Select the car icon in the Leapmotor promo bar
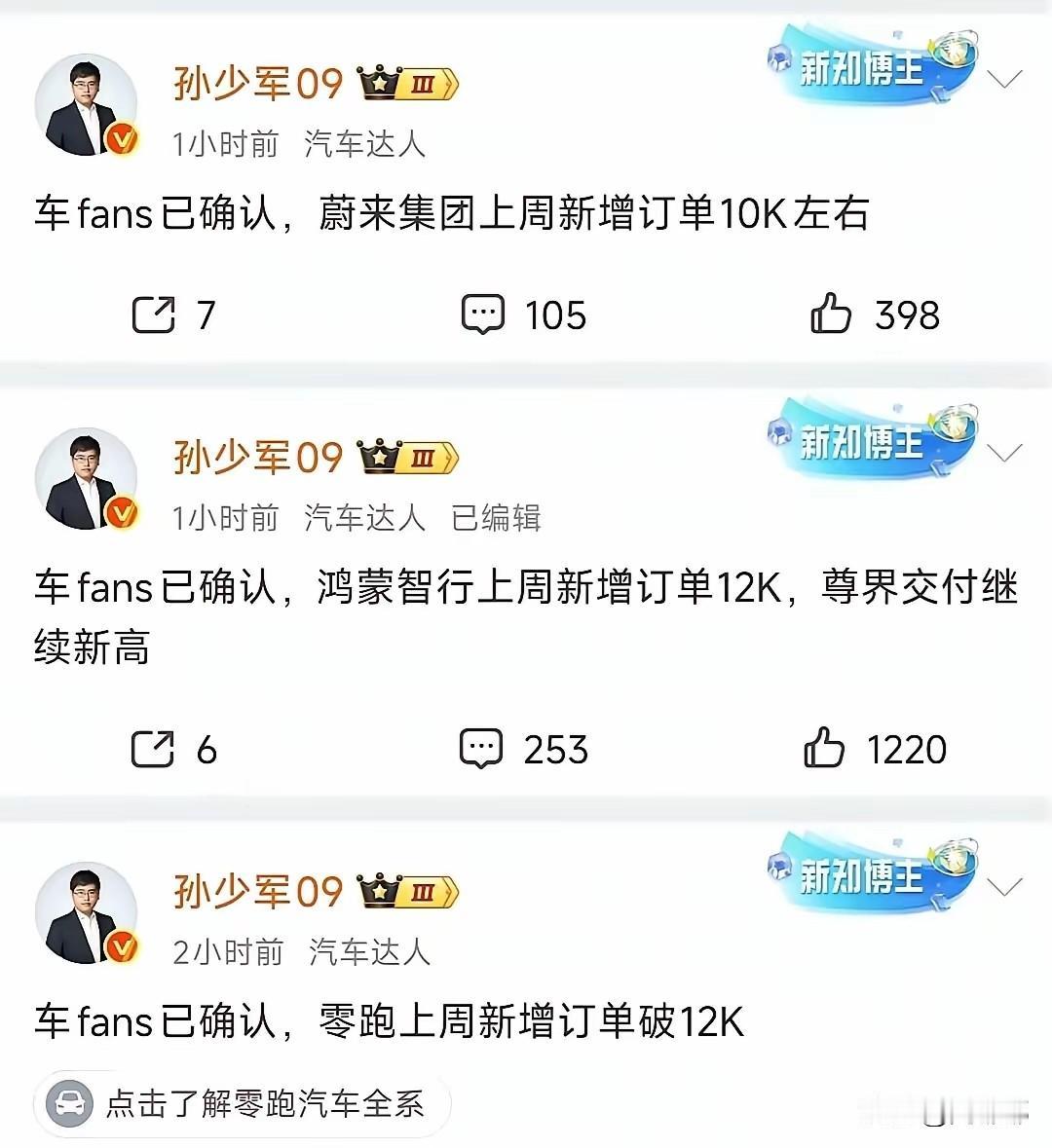 coord(68,1104)
